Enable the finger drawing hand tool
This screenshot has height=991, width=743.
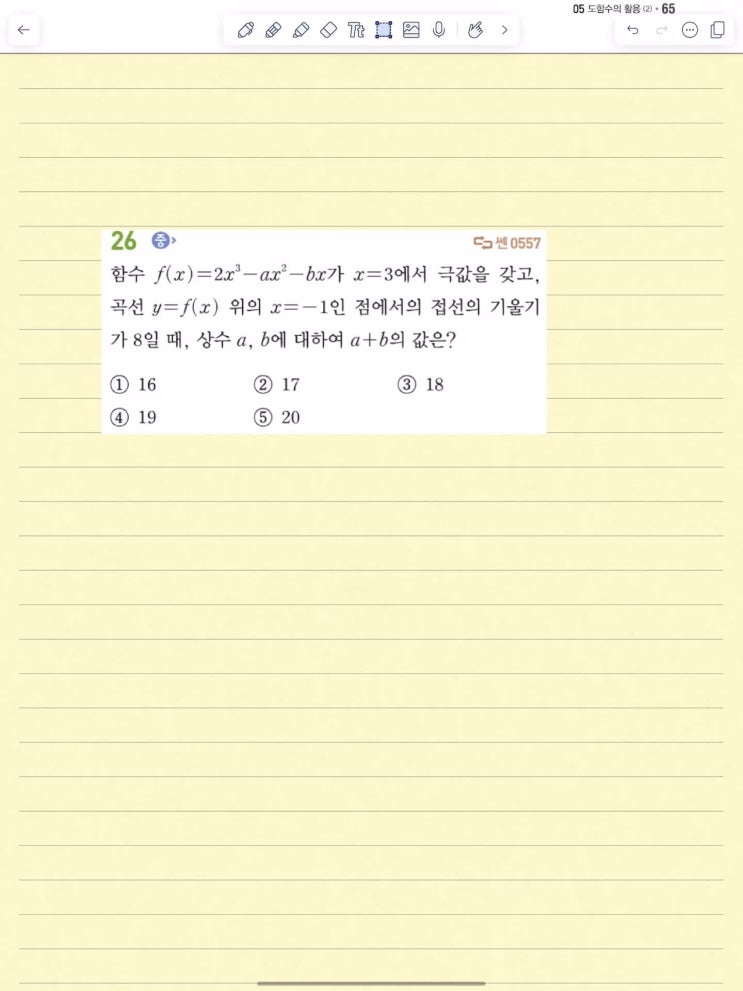point(475,30)
